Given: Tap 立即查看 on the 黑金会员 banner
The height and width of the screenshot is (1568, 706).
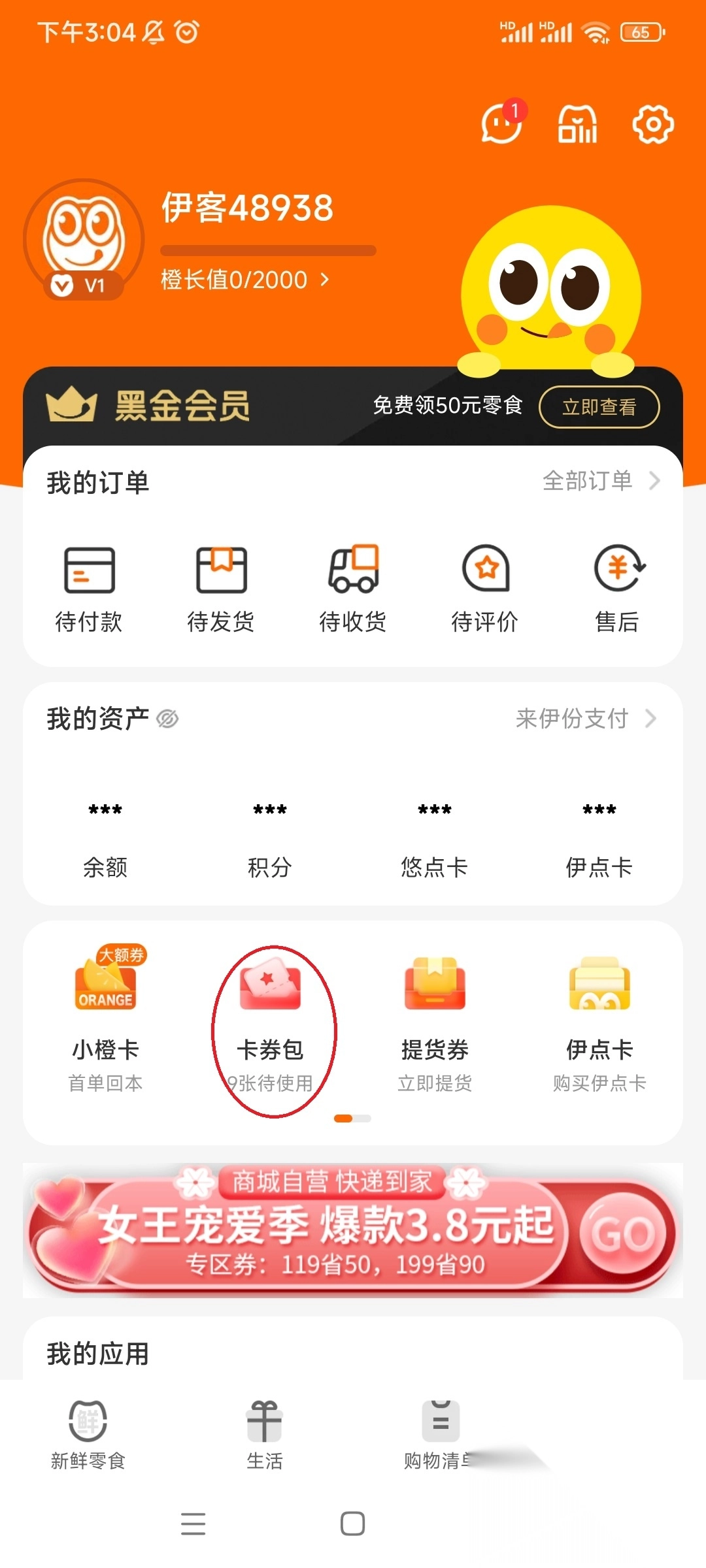Looking at the screenshot, I should click(599, 407).
